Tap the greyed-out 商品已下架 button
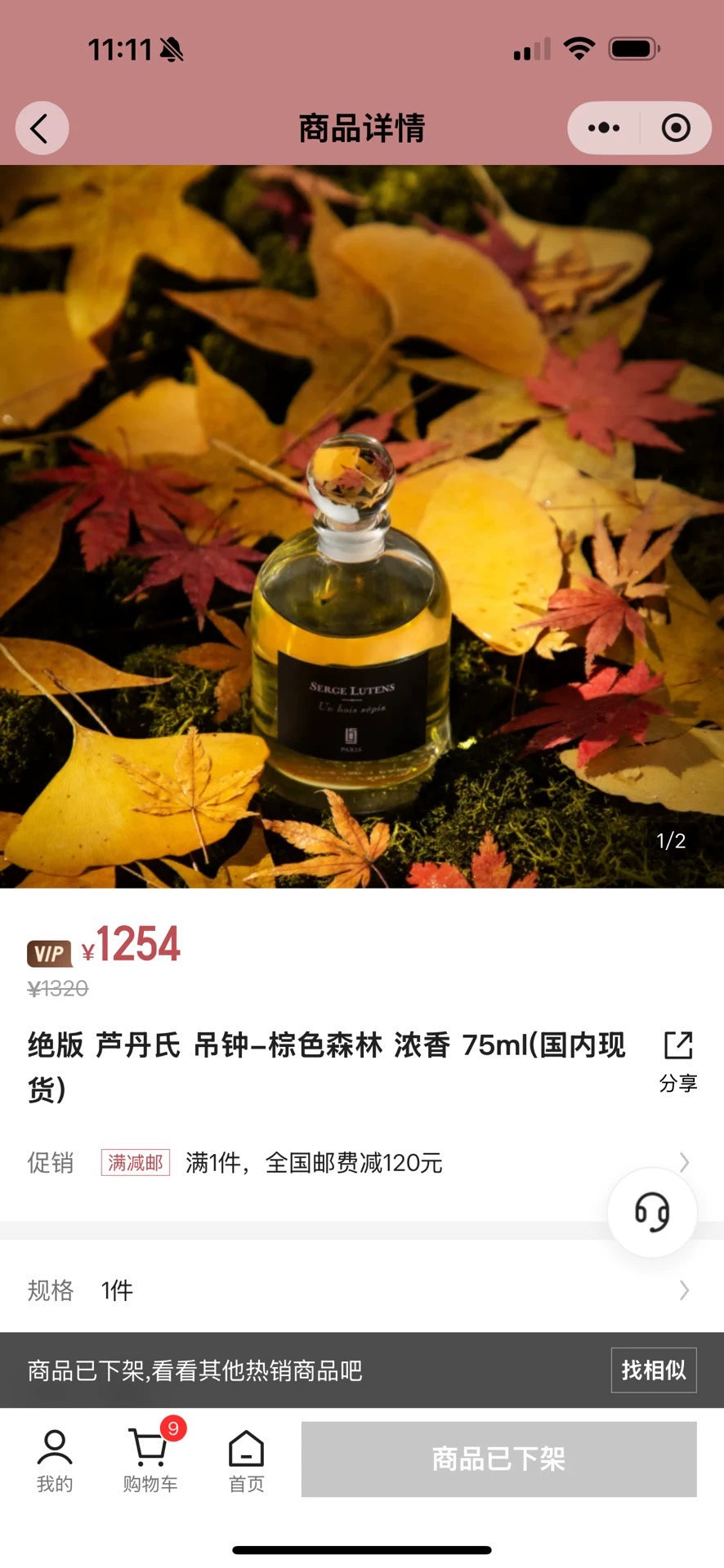 pos(498,1459)
